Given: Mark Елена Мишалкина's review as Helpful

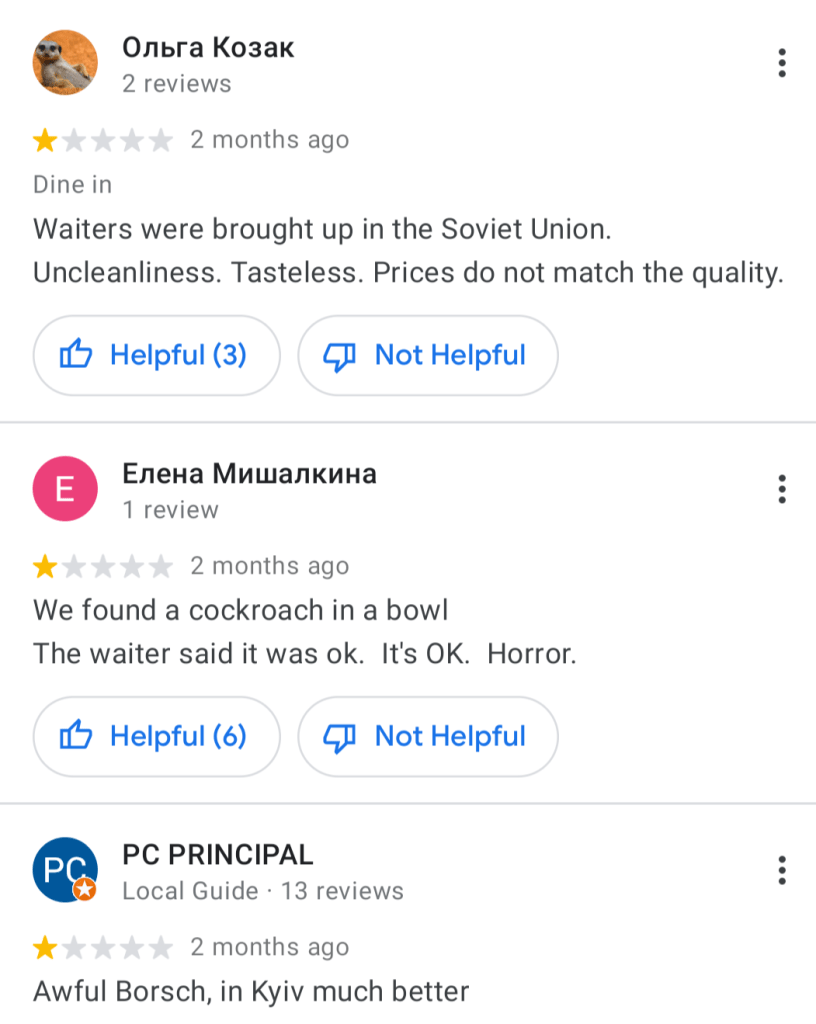Looking at the screenshot, I should [156, 737].
